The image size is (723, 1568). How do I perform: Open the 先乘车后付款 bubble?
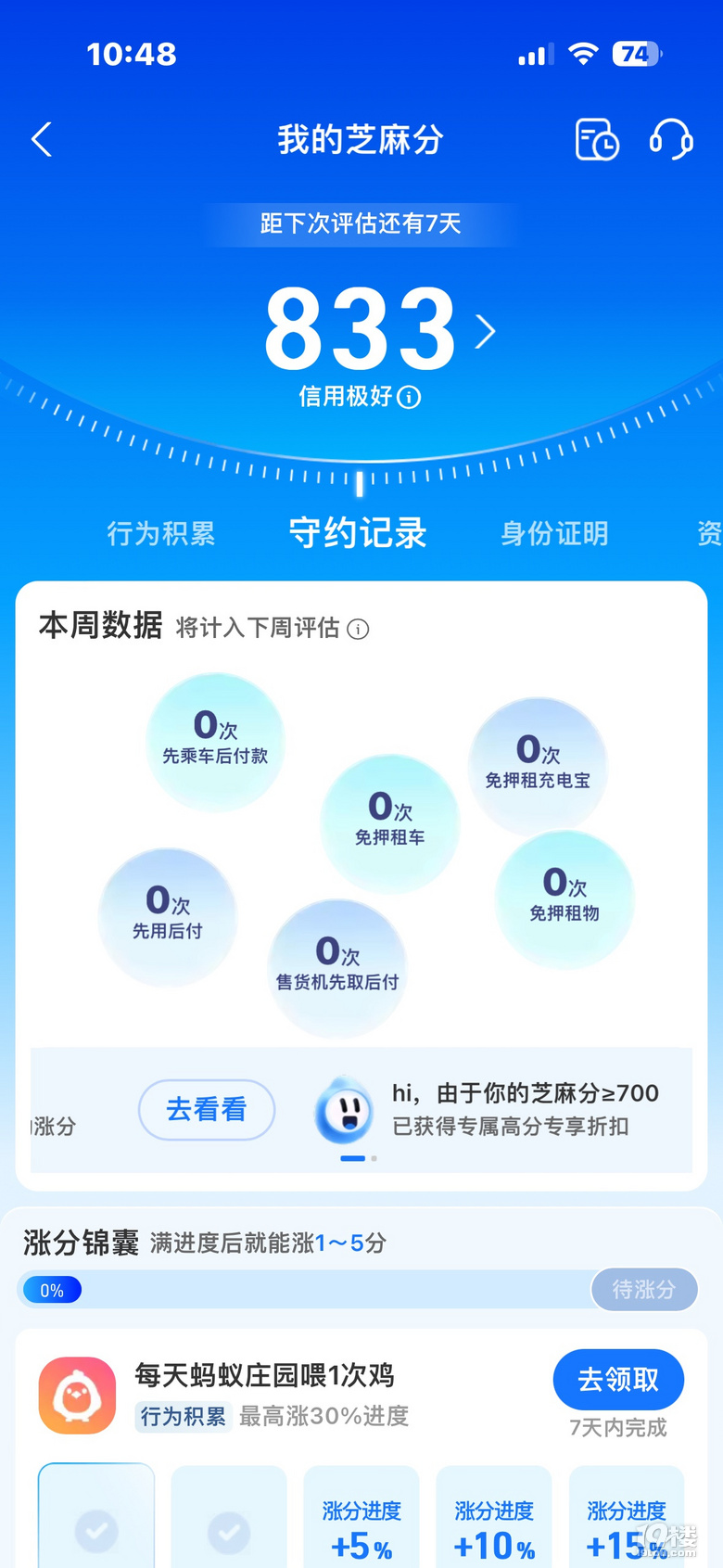[x=215, y=741]
